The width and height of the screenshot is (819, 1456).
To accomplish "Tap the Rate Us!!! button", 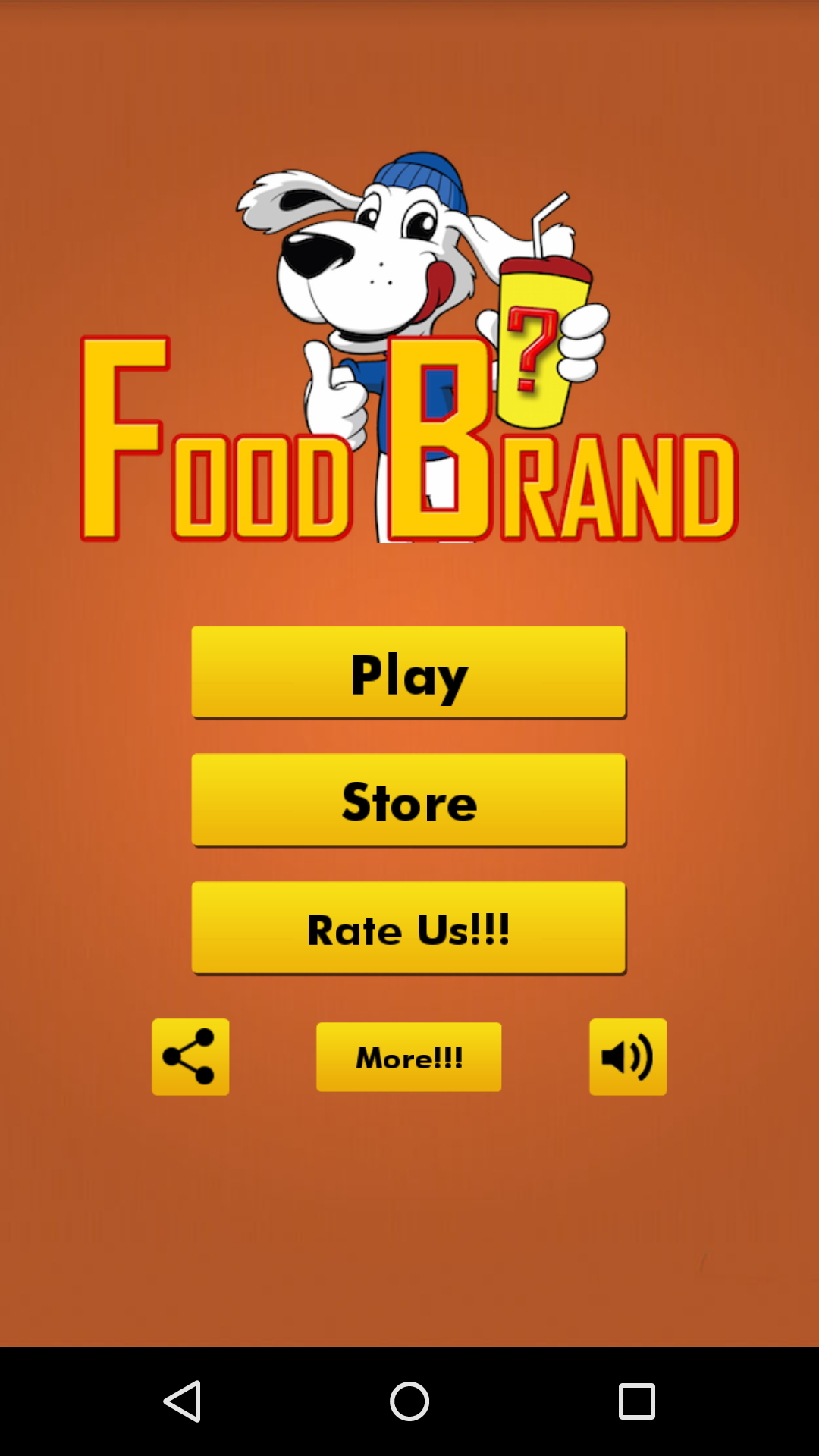I will (x=409, y=927).
